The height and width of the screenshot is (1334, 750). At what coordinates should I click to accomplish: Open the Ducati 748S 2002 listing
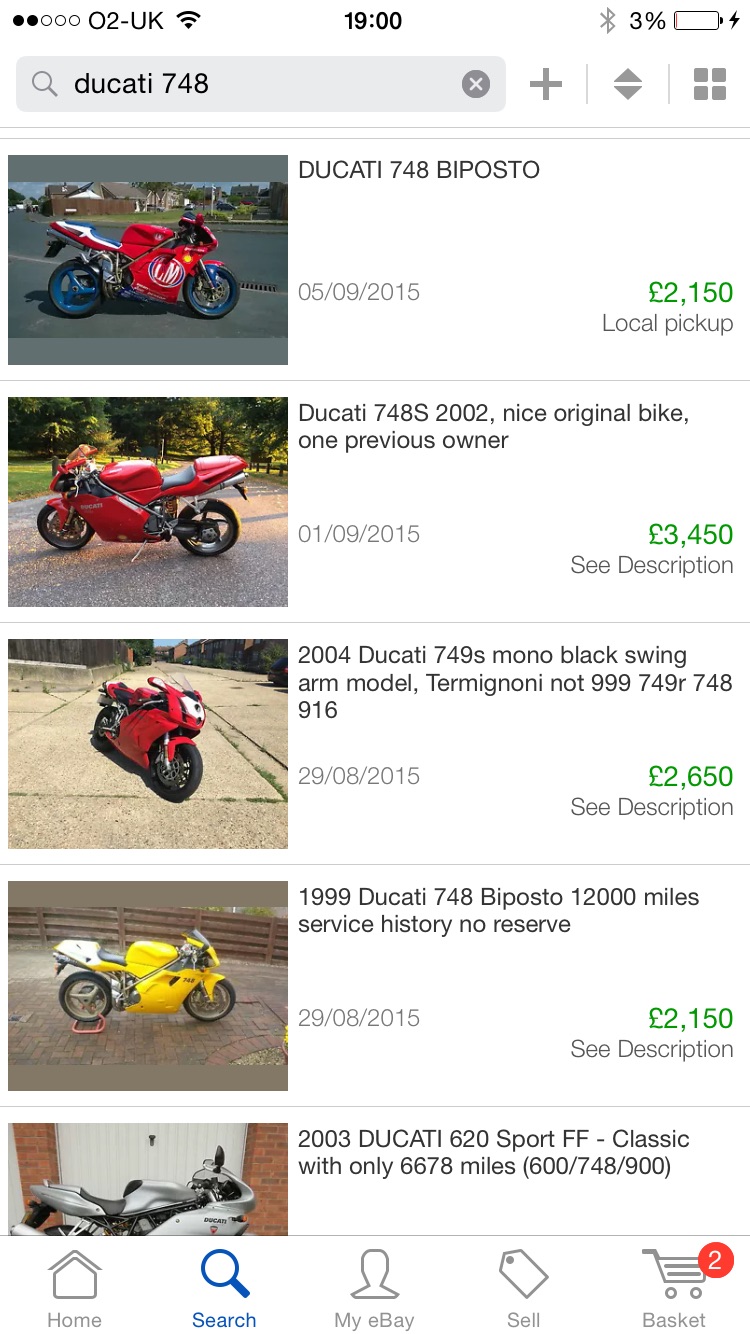375,502
